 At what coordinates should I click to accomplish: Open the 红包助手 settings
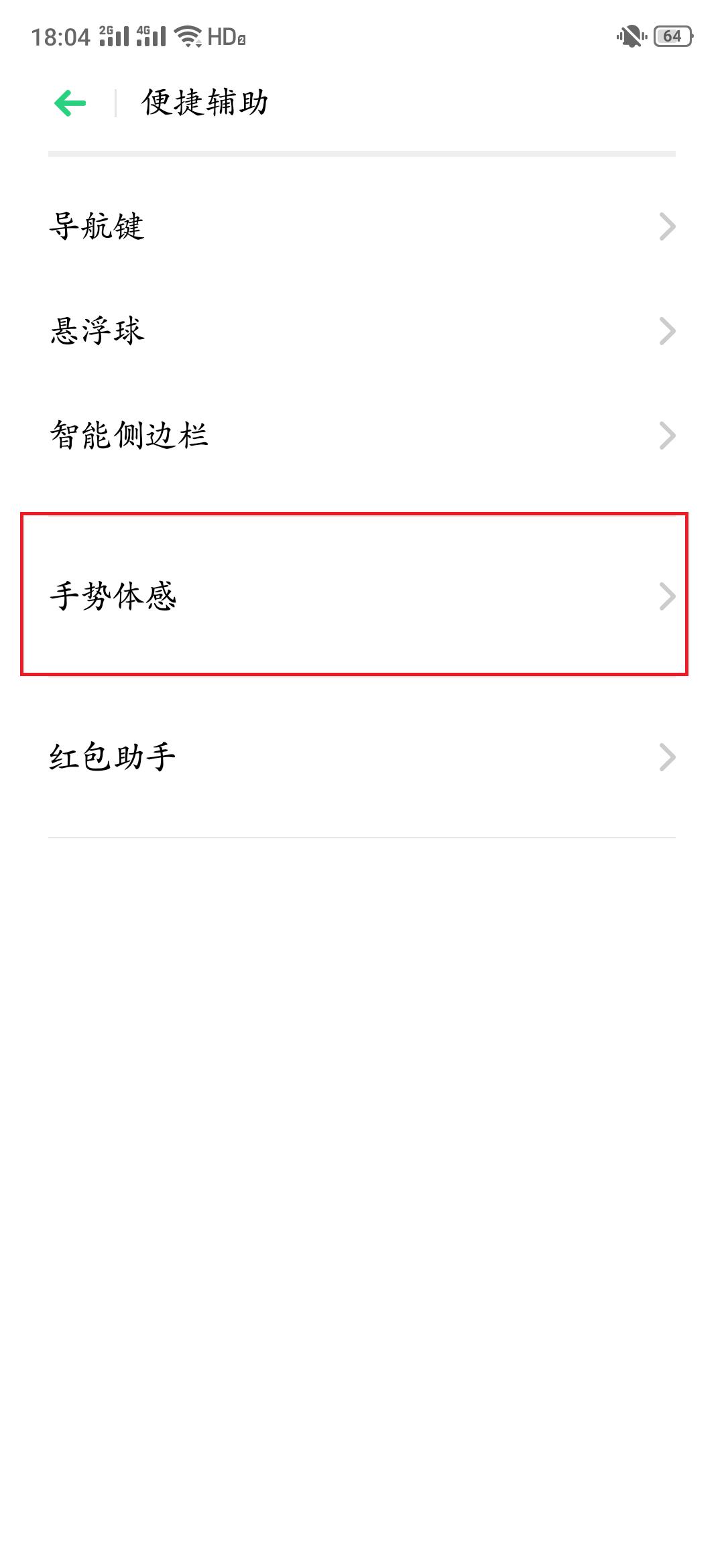point(362,757)
